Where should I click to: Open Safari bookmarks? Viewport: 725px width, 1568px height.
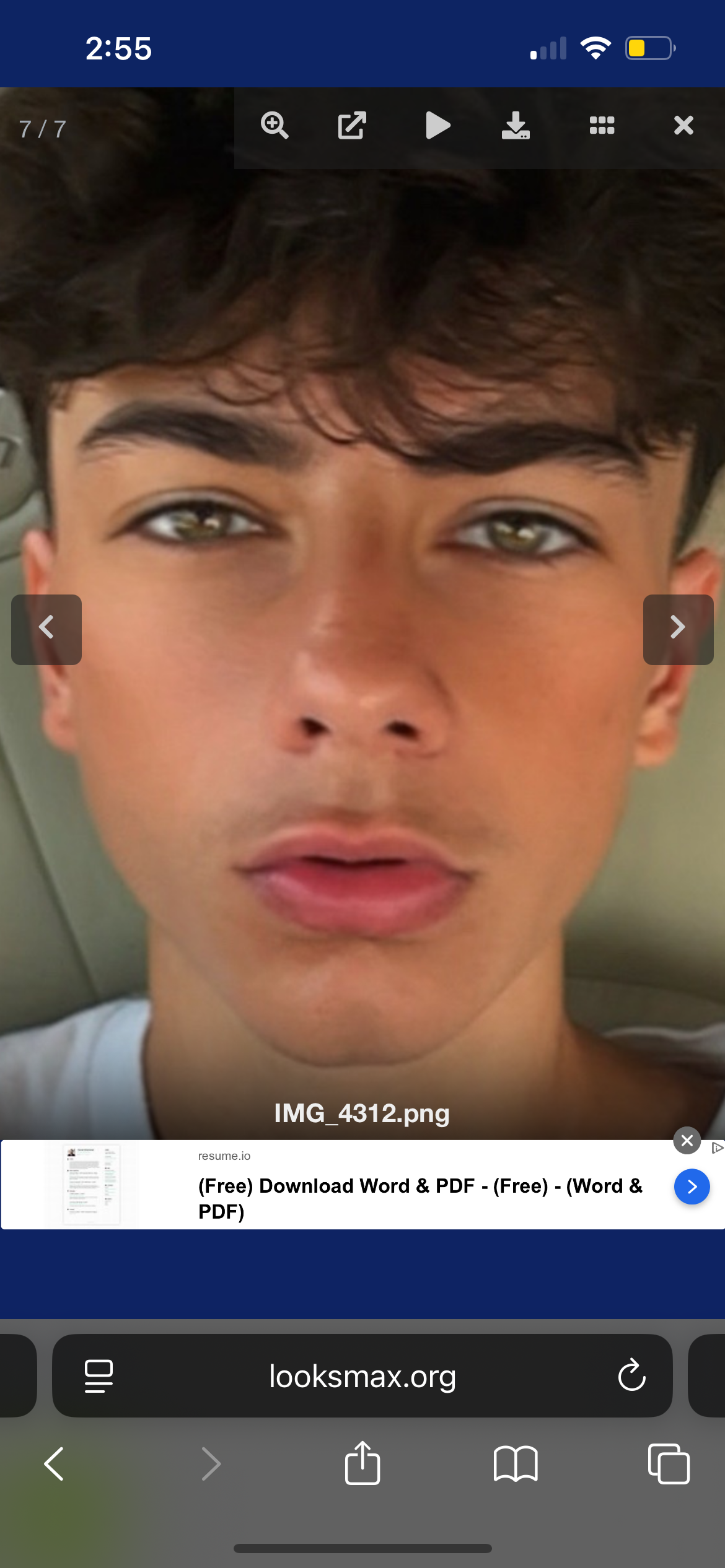[x=516, y=1464]
